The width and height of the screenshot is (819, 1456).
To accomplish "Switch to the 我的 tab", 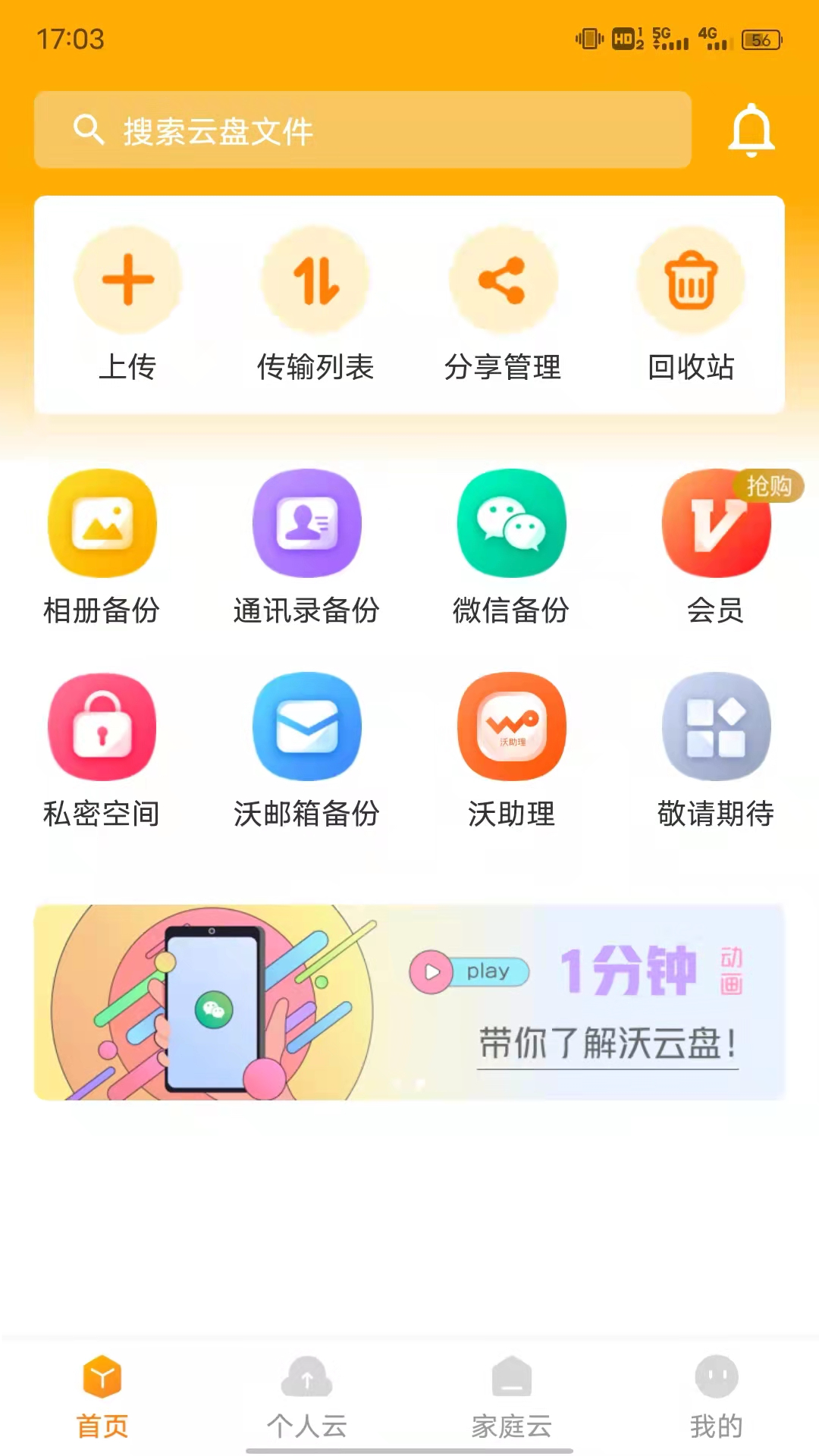I will 716,1397.
